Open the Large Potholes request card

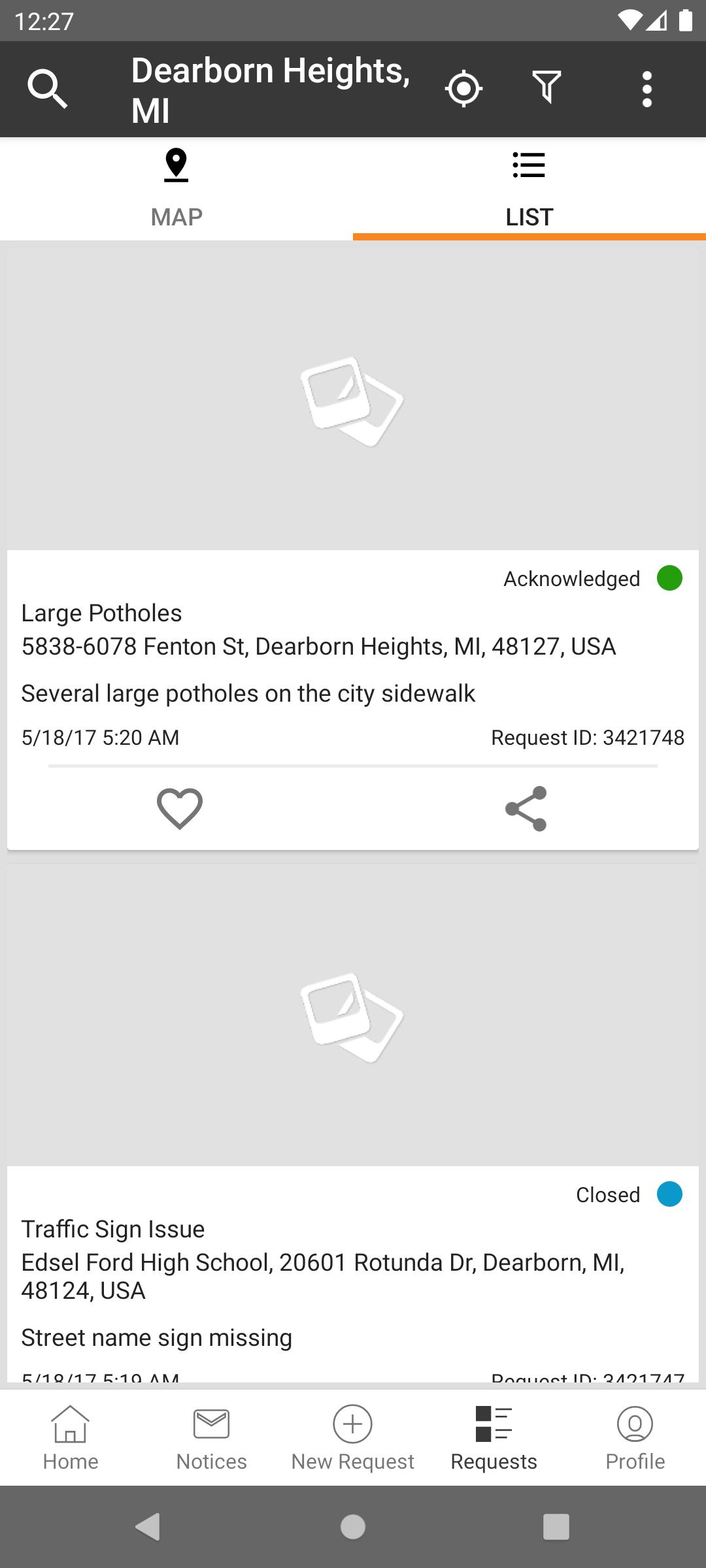353,653
